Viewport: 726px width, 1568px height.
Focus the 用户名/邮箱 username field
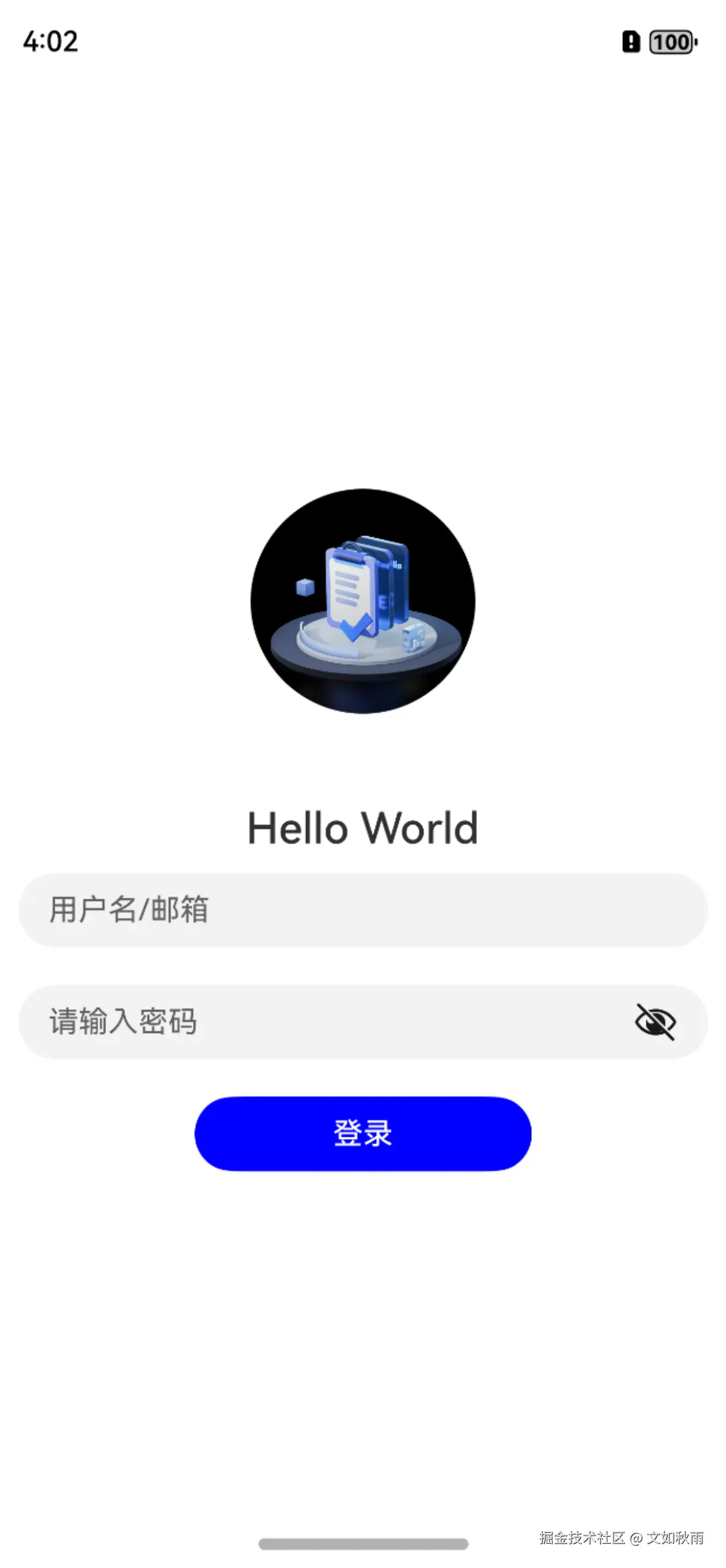click(x=362, y=910)
